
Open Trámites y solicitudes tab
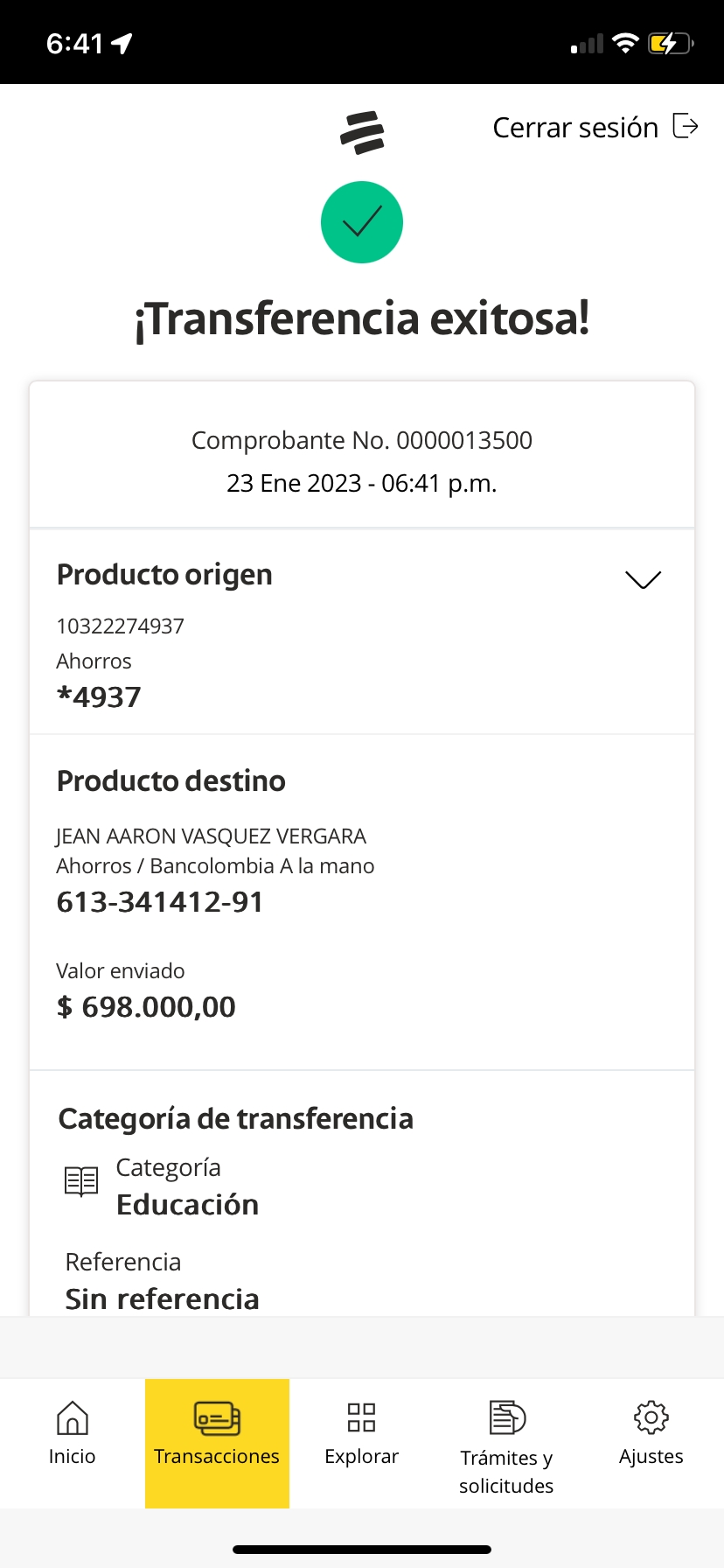[x=506, y=1444]
